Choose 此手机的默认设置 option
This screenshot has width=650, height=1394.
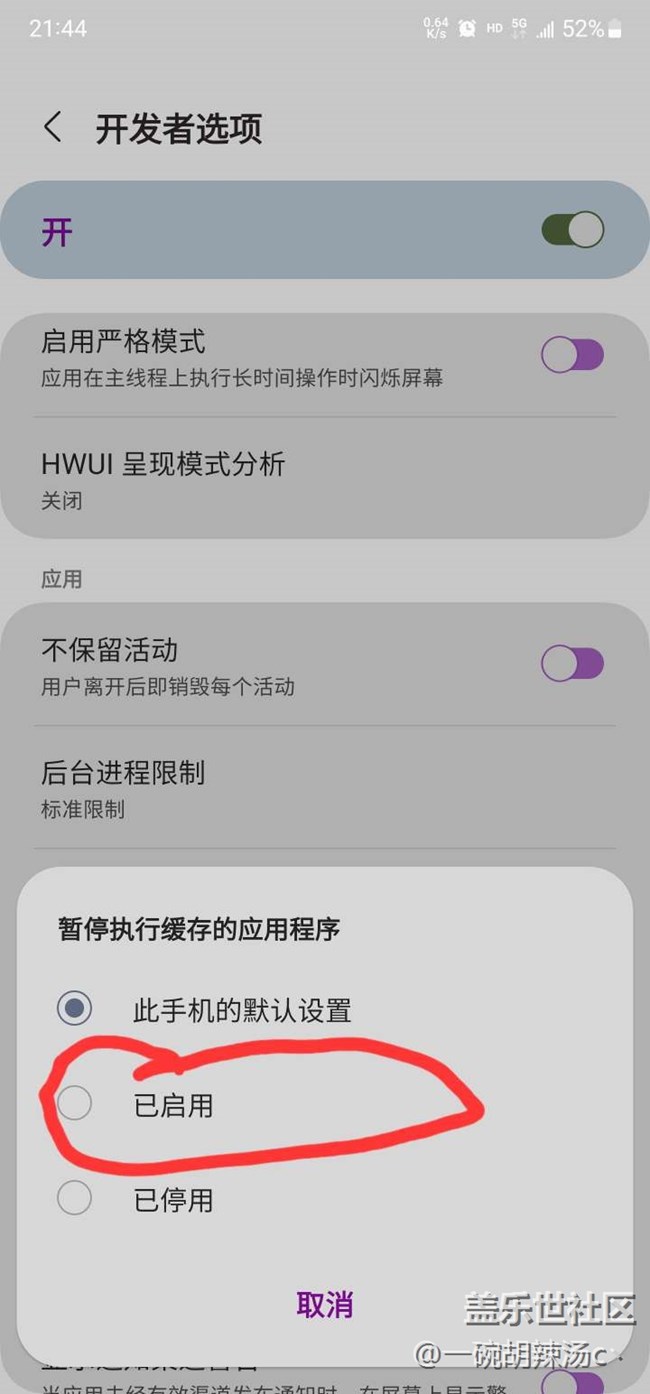[75, 1009]
